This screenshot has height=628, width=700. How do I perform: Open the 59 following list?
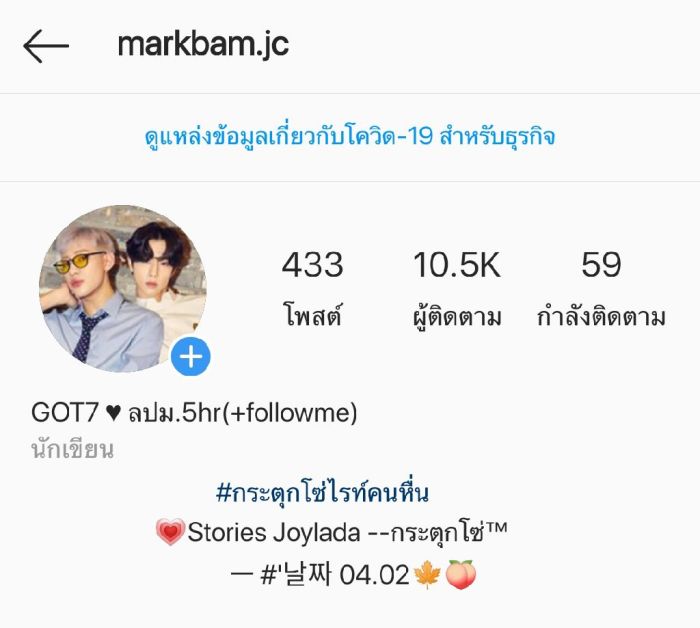point(601,288)
